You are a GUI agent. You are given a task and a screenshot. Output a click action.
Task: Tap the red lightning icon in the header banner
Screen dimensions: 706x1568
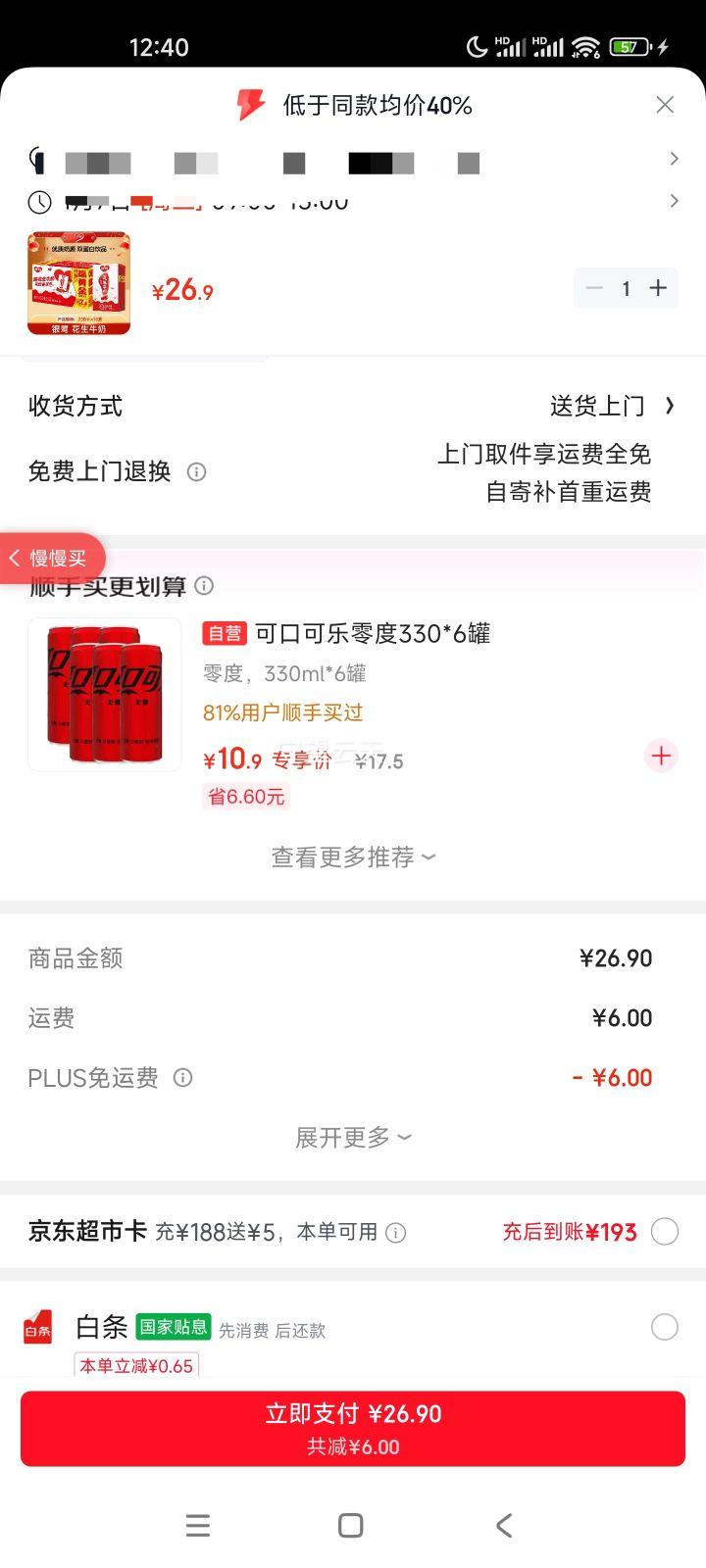(x=245, y=104)
